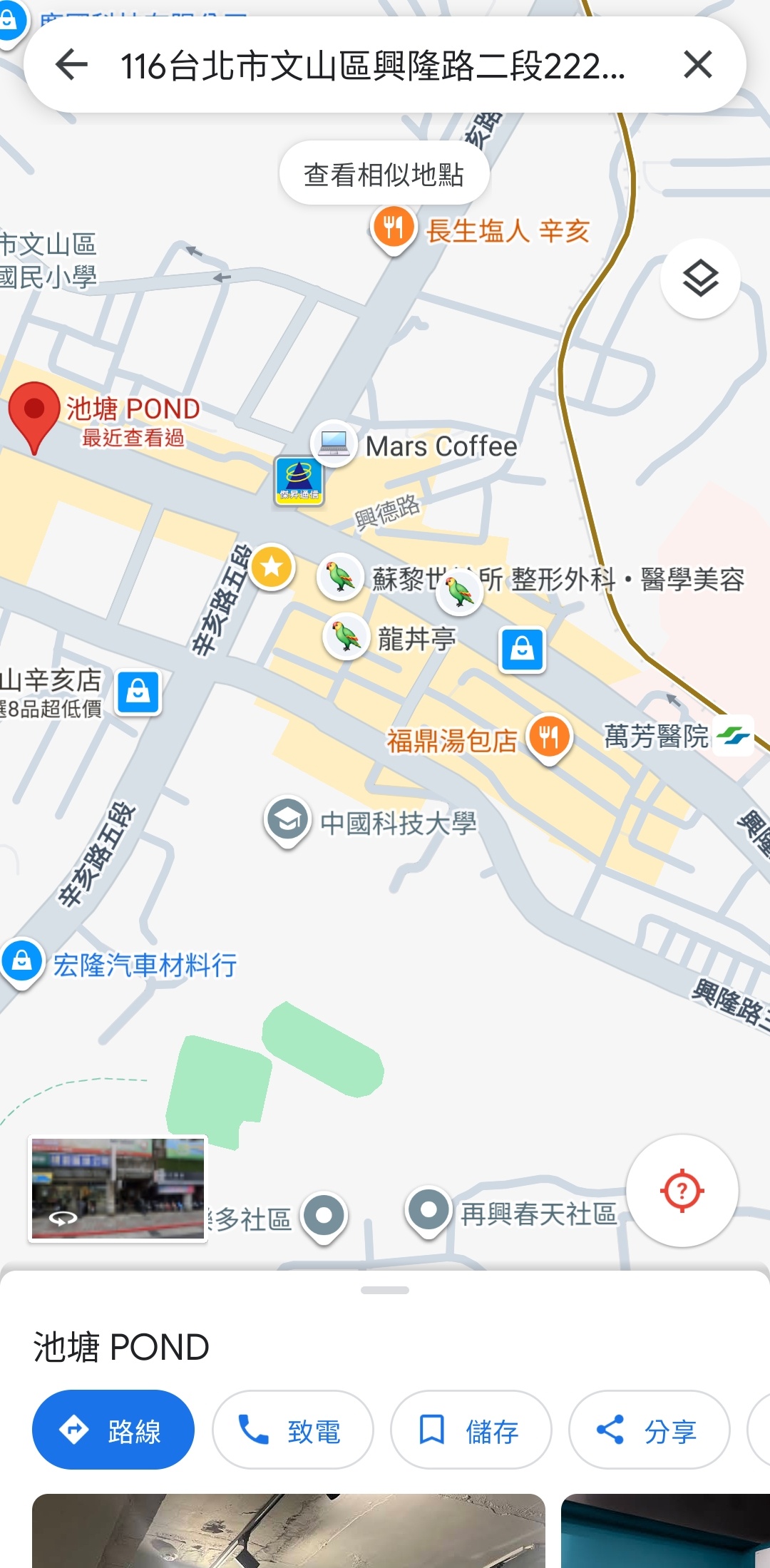The image size is (770, 1568).
Task: Open the 中國科技大學 map marker
Action: [x=287, y=821]
